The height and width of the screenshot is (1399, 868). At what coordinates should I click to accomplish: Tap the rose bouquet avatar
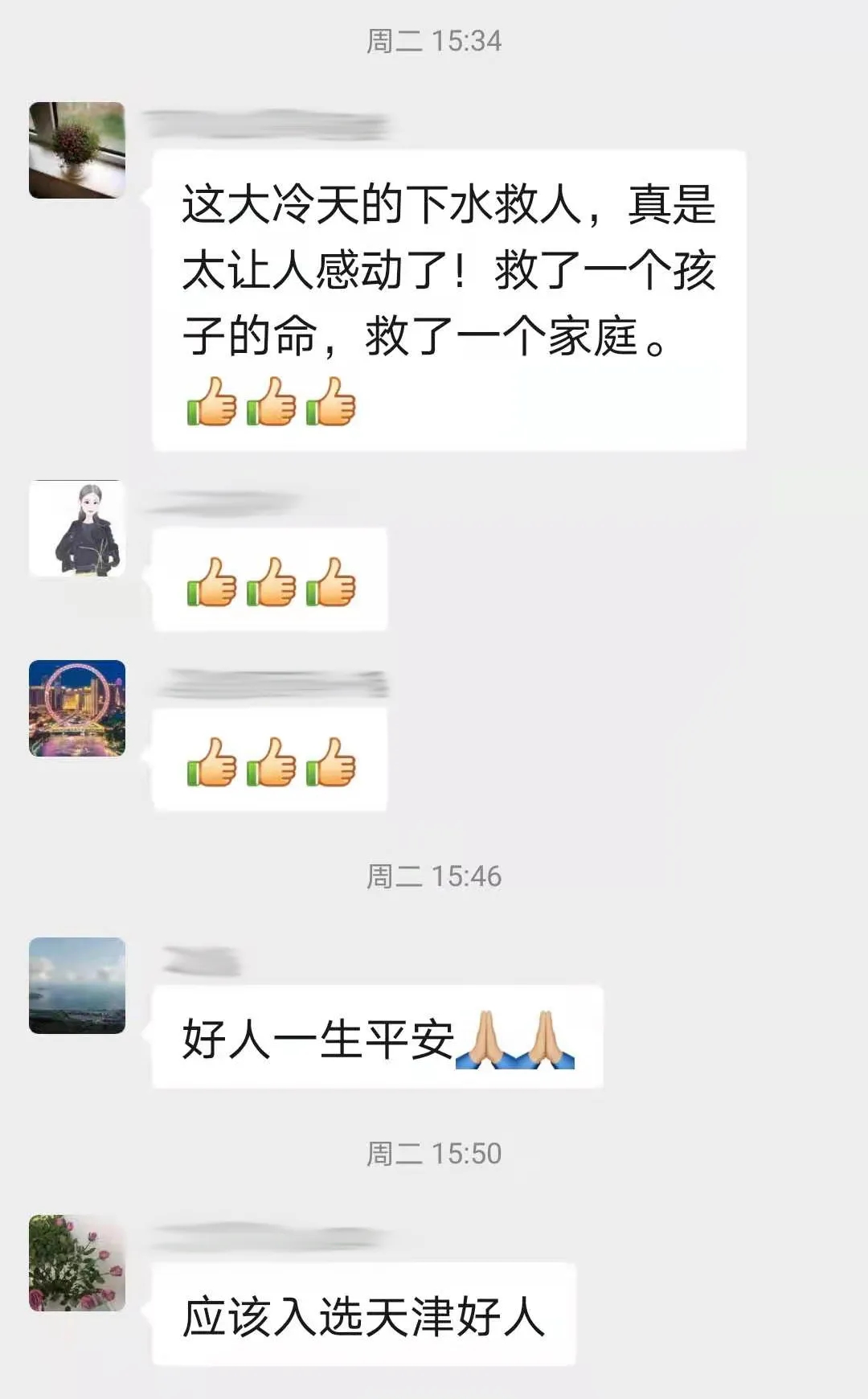click(77, 1263)
